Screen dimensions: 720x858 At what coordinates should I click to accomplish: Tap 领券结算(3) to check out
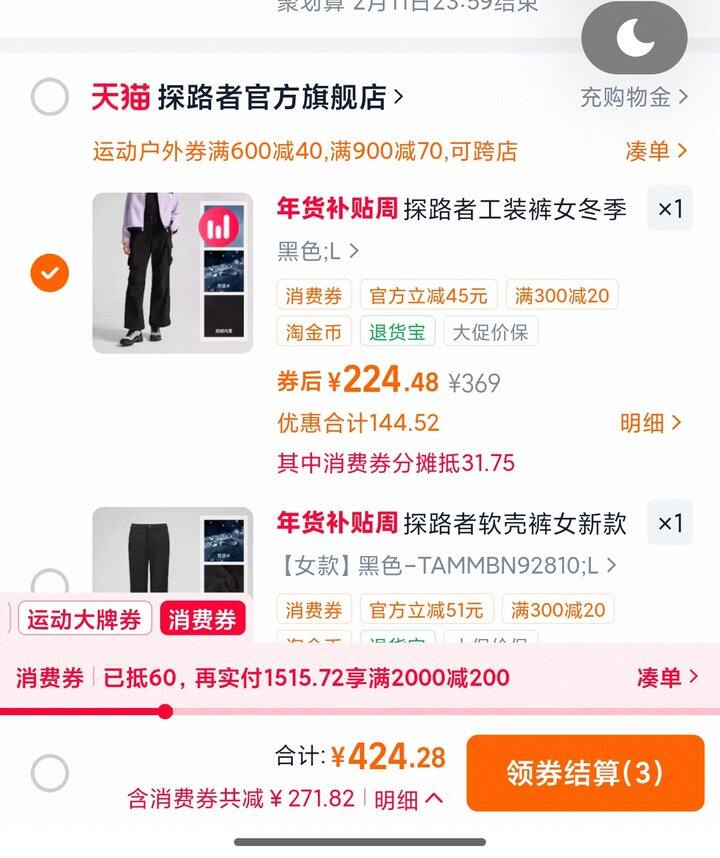585,772
